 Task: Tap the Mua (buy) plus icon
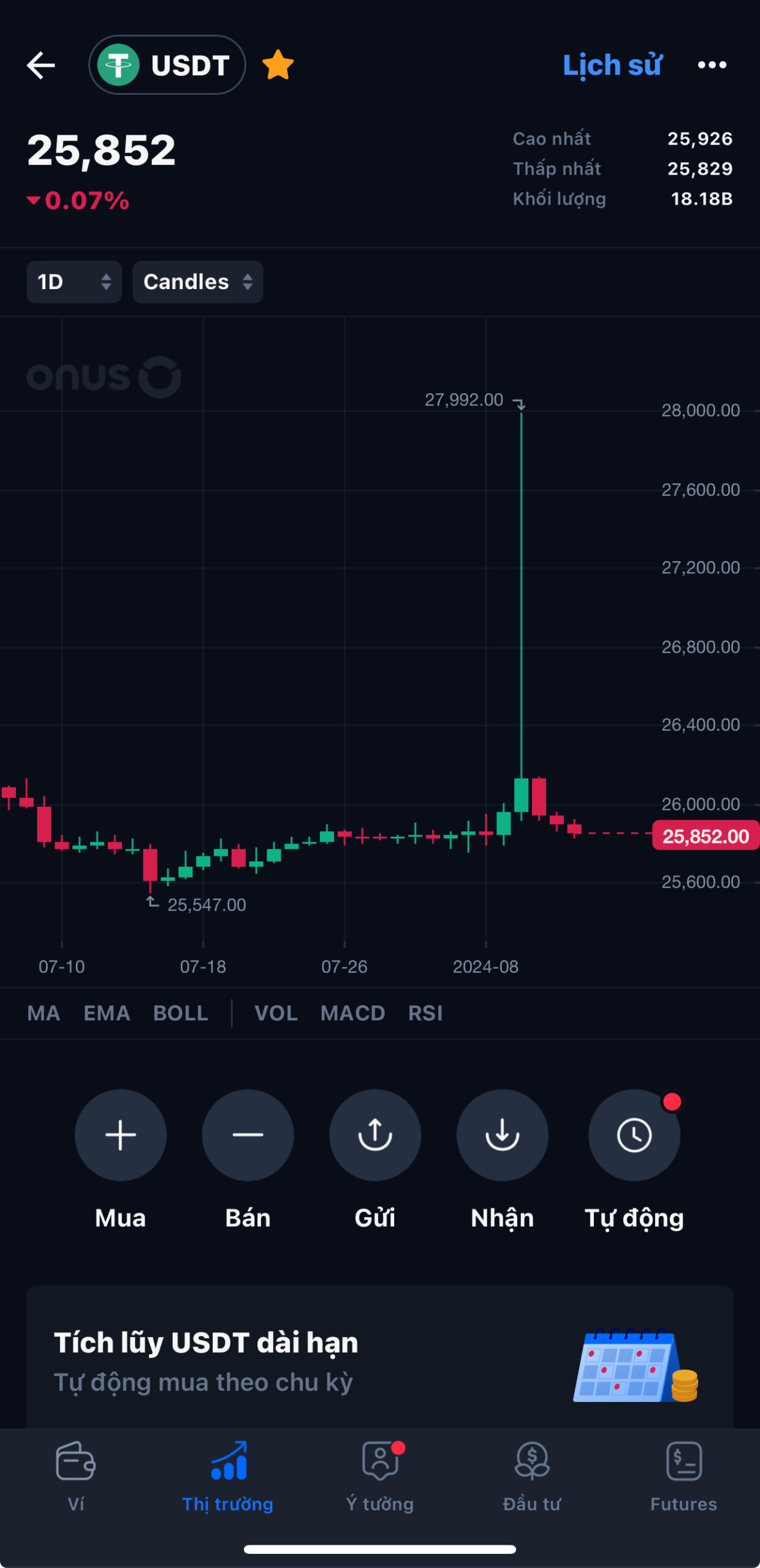pos(121,1136)
